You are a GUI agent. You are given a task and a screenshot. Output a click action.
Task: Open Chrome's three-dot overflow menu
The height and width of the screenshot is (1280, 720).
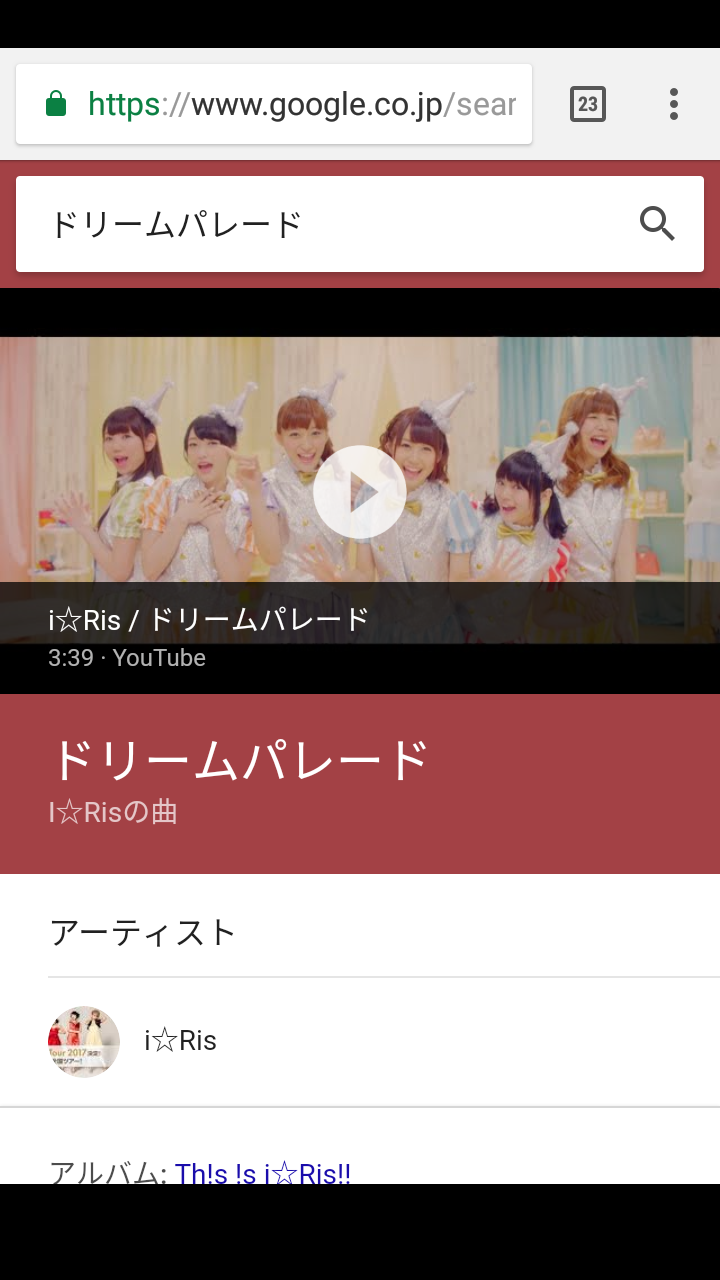click(x=674, y=104)
